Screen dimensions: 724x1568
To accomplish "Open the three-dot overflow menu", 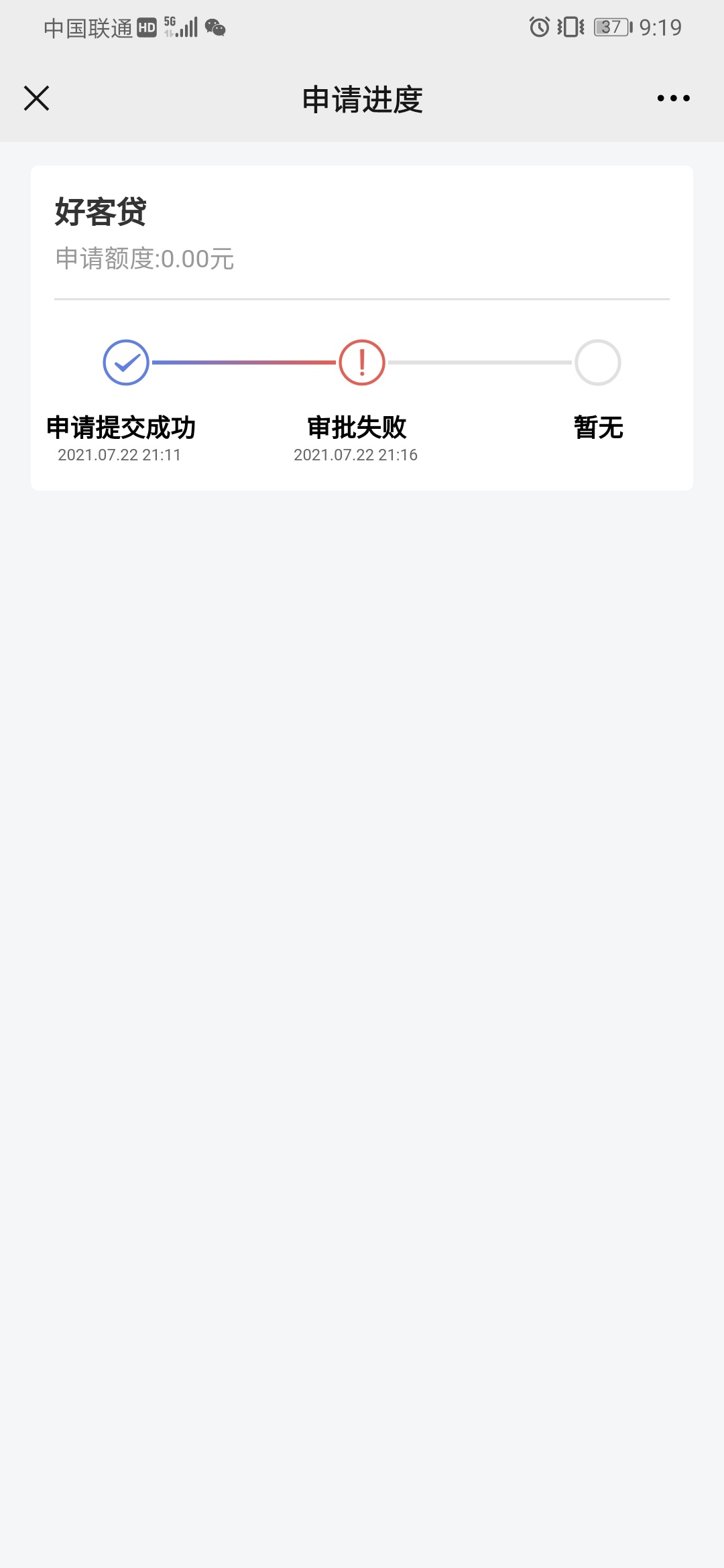I will 673,99.
